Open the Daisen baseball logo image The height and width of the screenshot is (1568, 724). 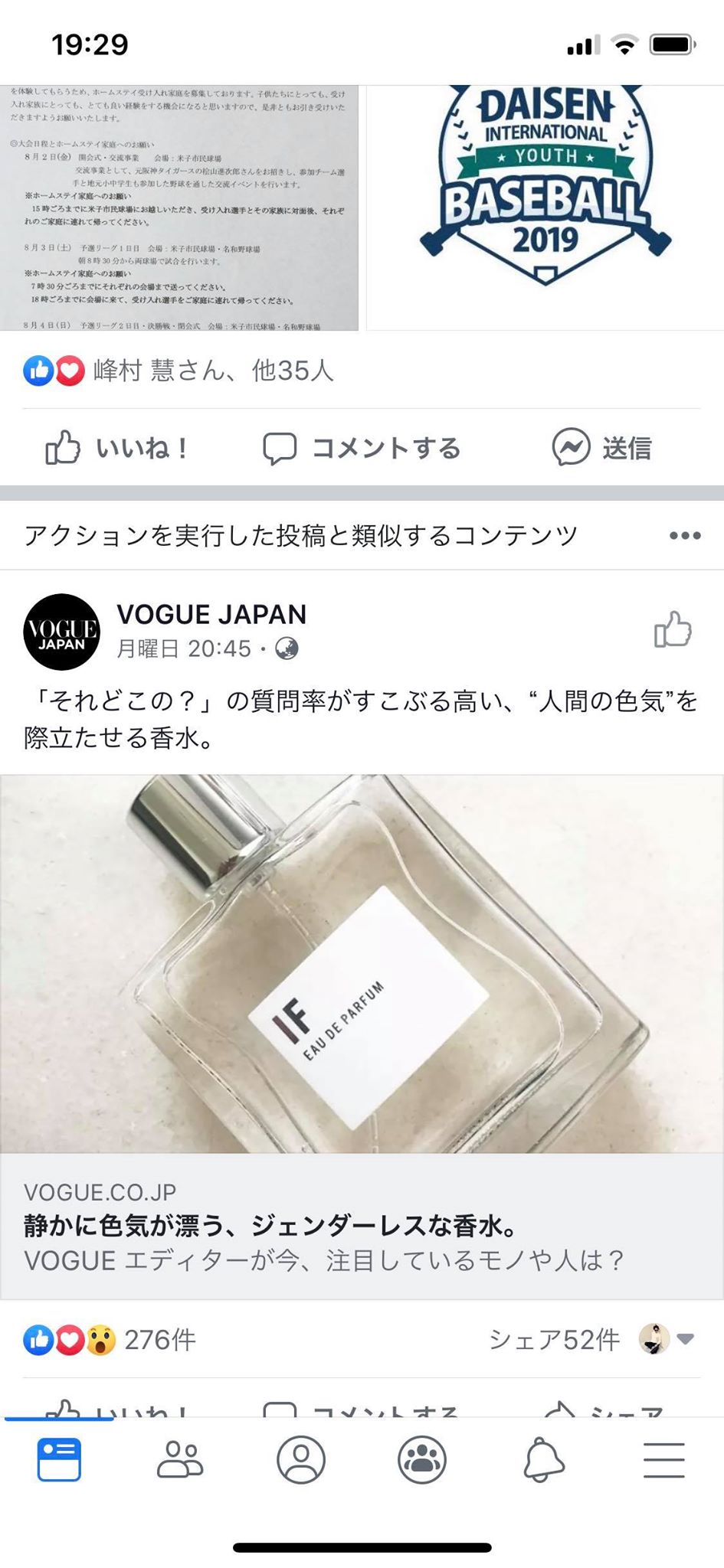545,207
